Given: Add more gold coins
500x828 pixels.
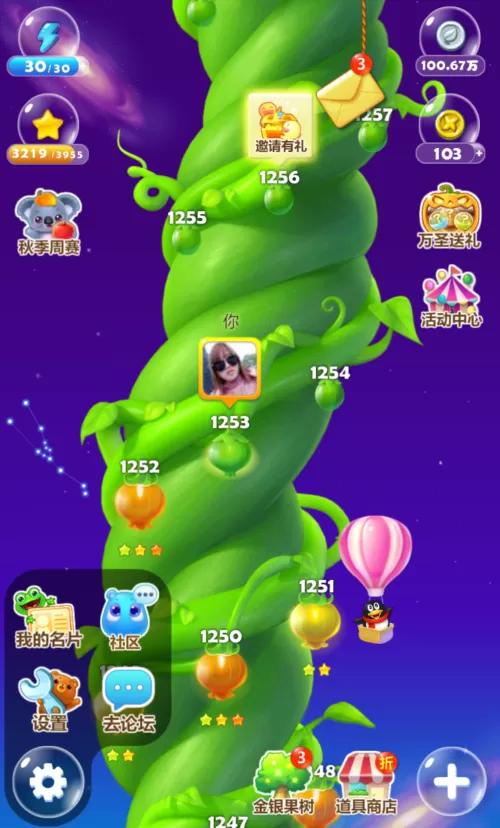Looking at the screenshot, I should pyautogui.click(x=479, y=154).
